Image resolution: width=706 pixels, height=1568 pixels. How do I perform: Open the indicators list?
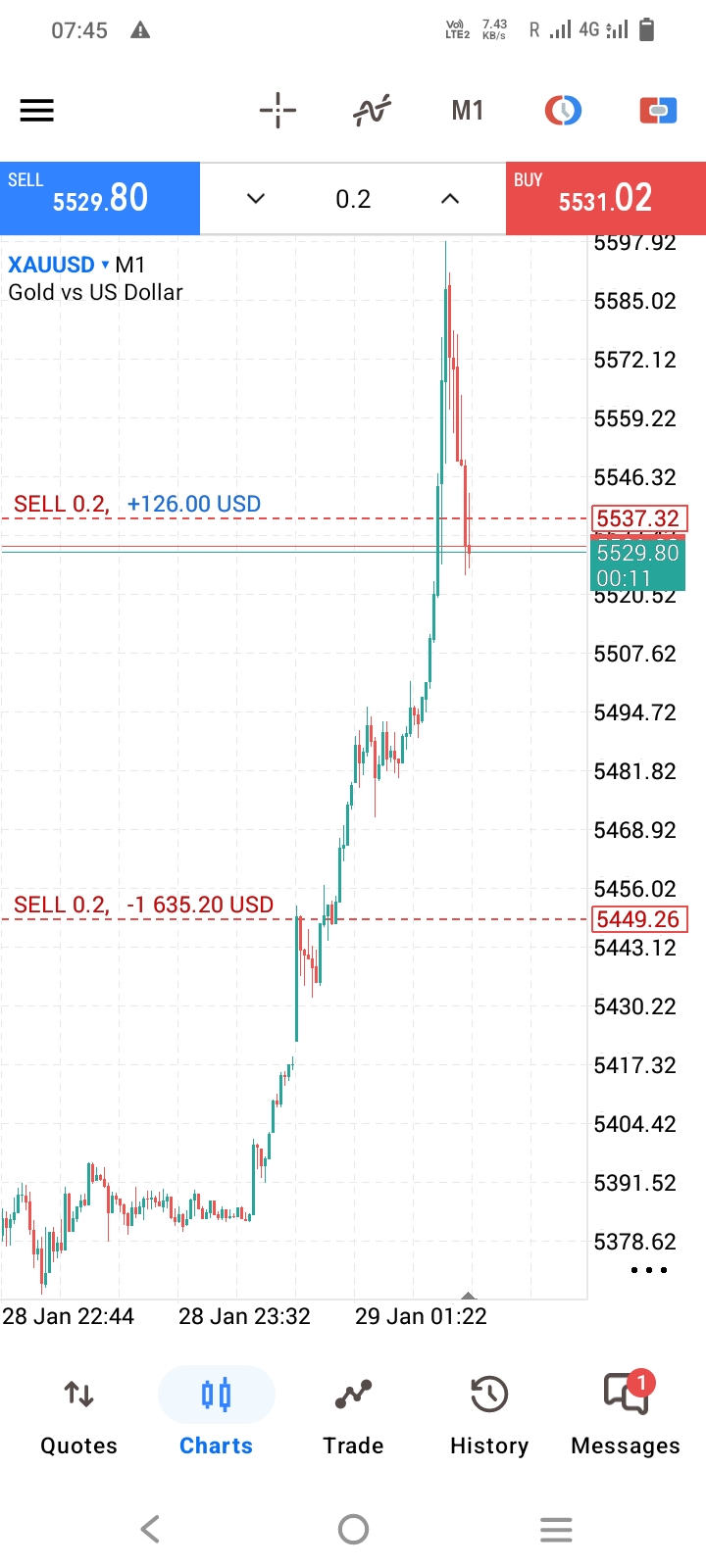click(372, 111)
